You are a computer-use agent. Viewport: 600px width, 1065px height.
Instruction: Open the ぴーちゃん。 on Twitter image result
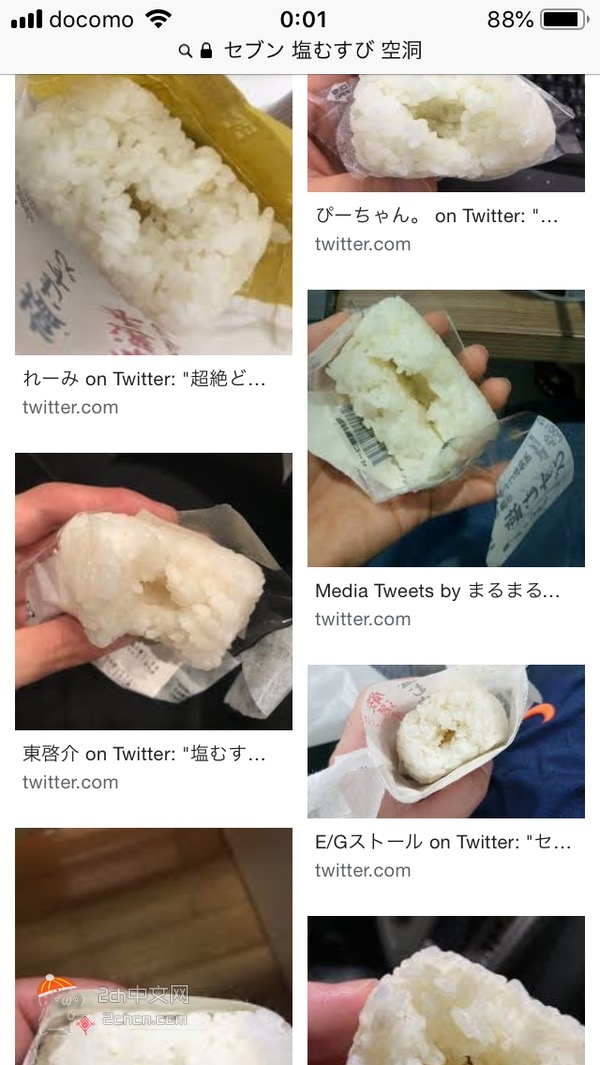tap(446, 132)
